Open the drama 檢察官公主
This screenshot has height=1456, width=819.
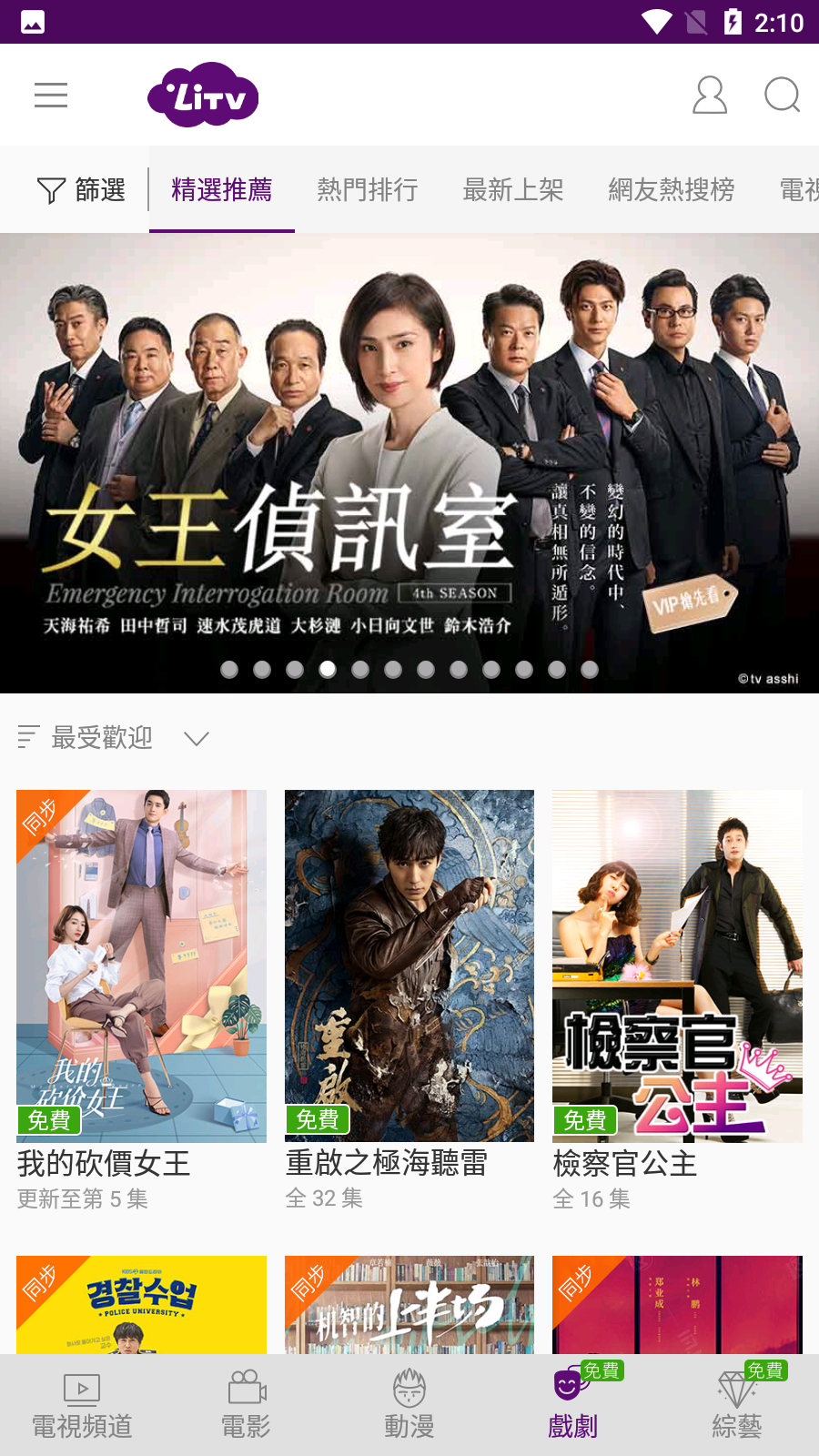tap(677, 1001)
